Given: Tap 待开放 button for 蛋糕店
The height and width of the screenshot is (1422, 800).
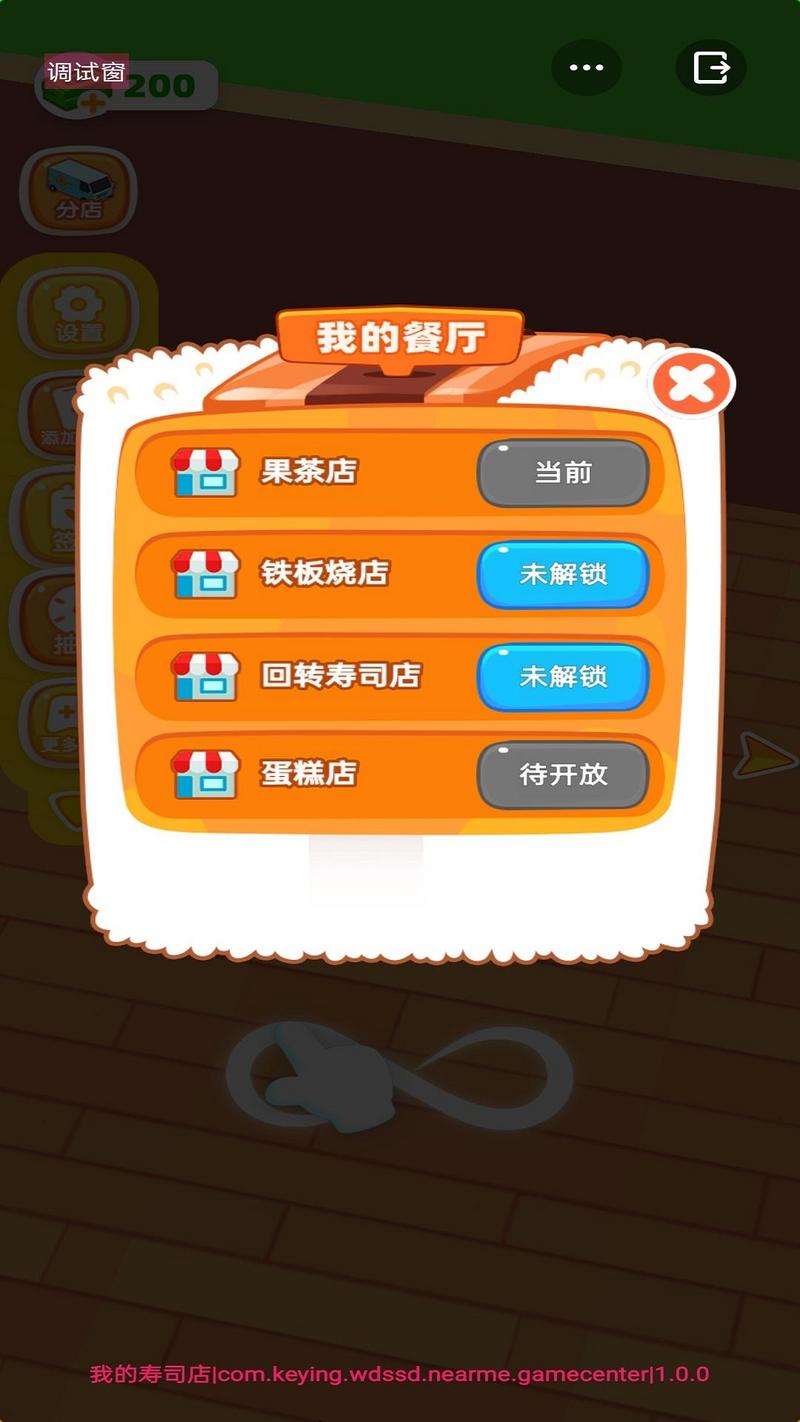Looking at the screenshot, I should click(563, 774).
